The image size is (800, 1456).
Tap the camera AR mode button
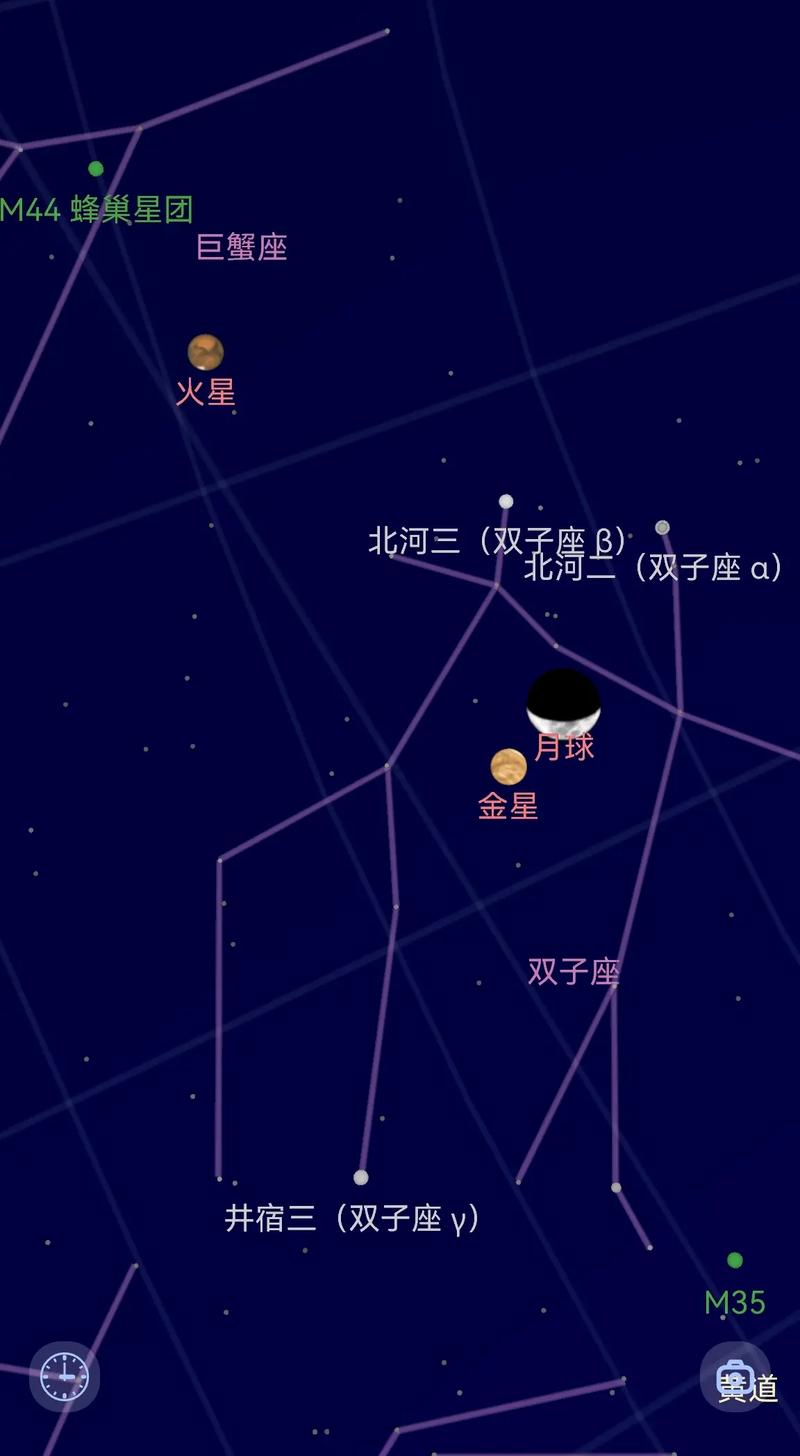pos(735,1376)
